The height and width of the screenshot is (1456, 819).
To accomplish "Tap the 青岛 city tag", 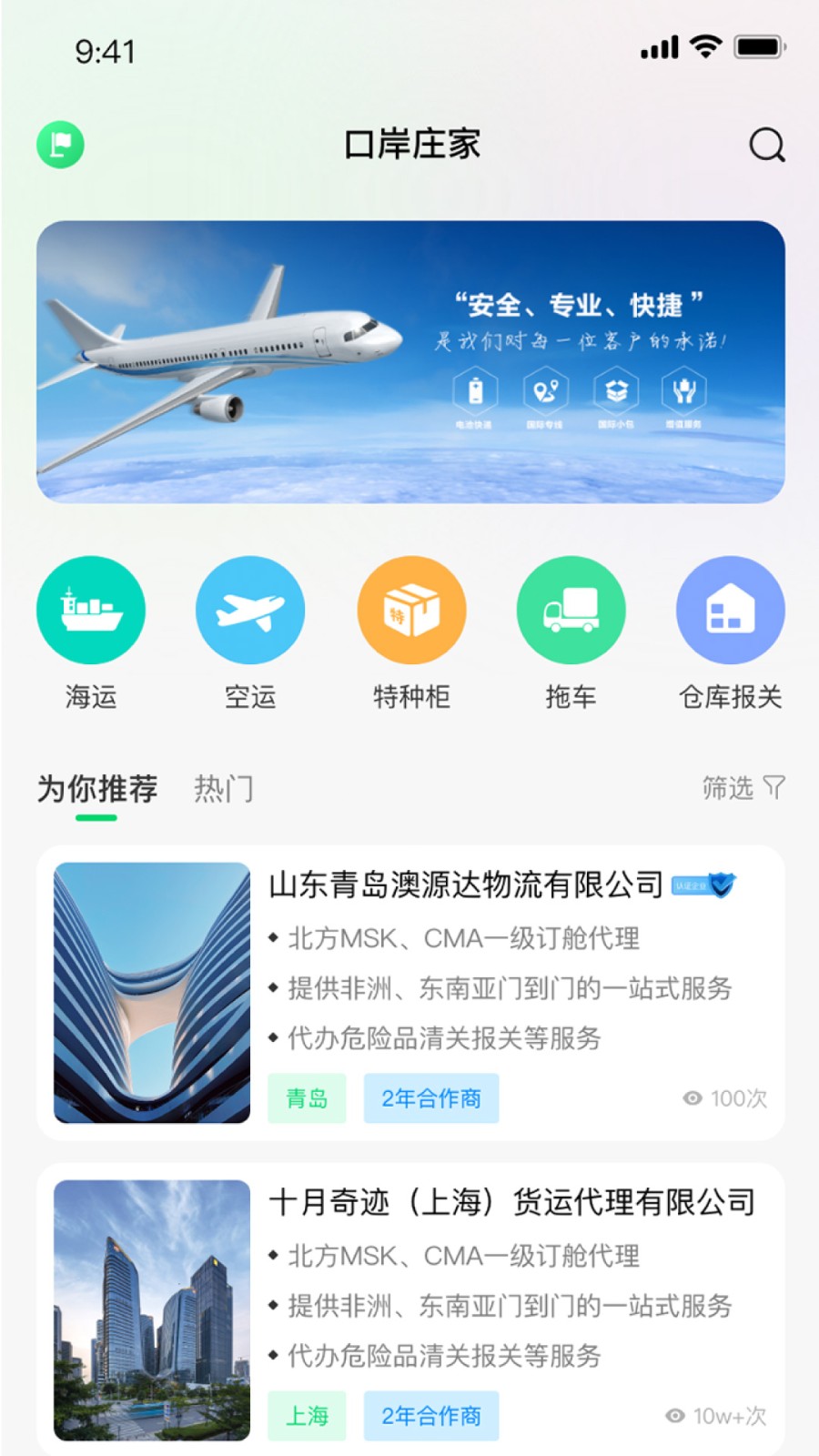I will pos(308,1098).
